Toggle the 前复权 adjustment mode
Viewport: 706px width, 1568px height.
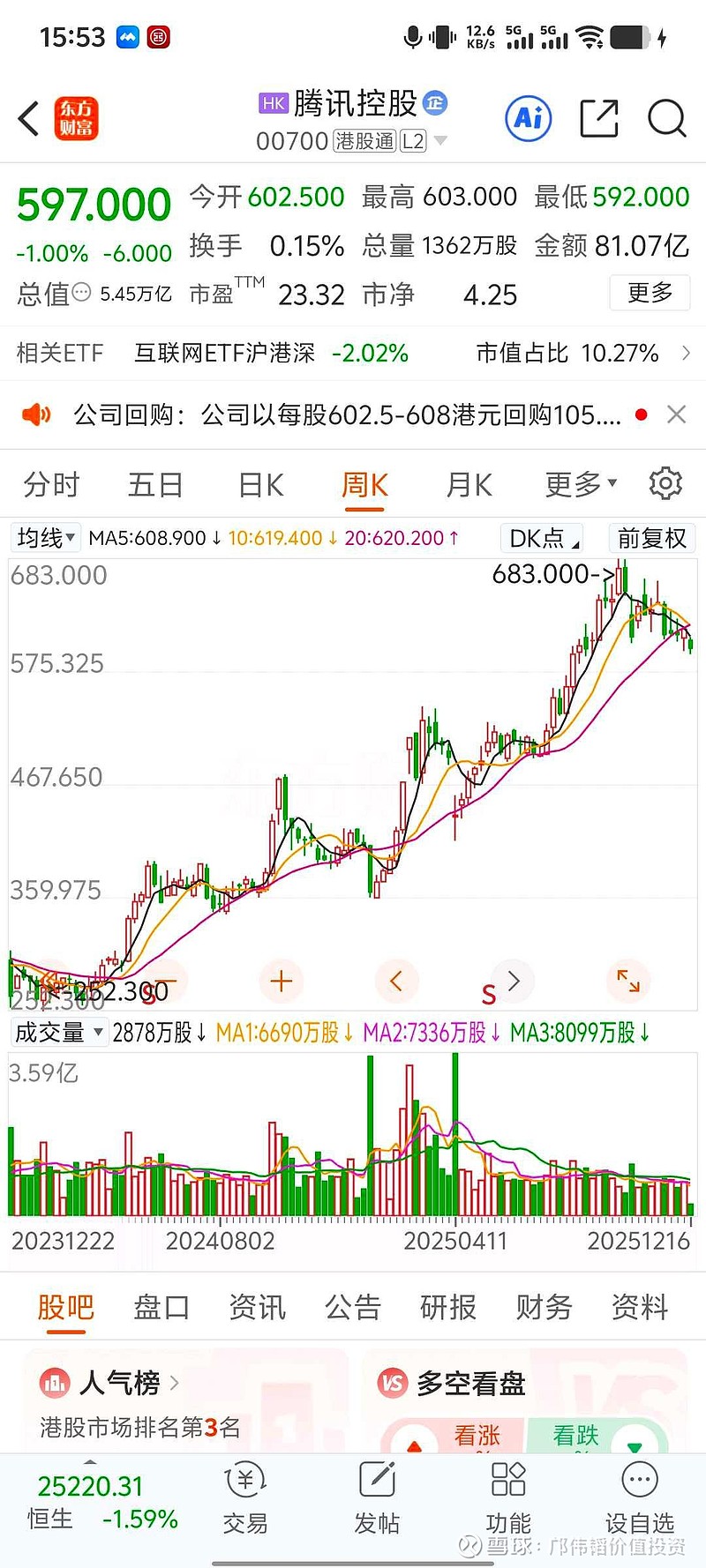click(651, 538)
